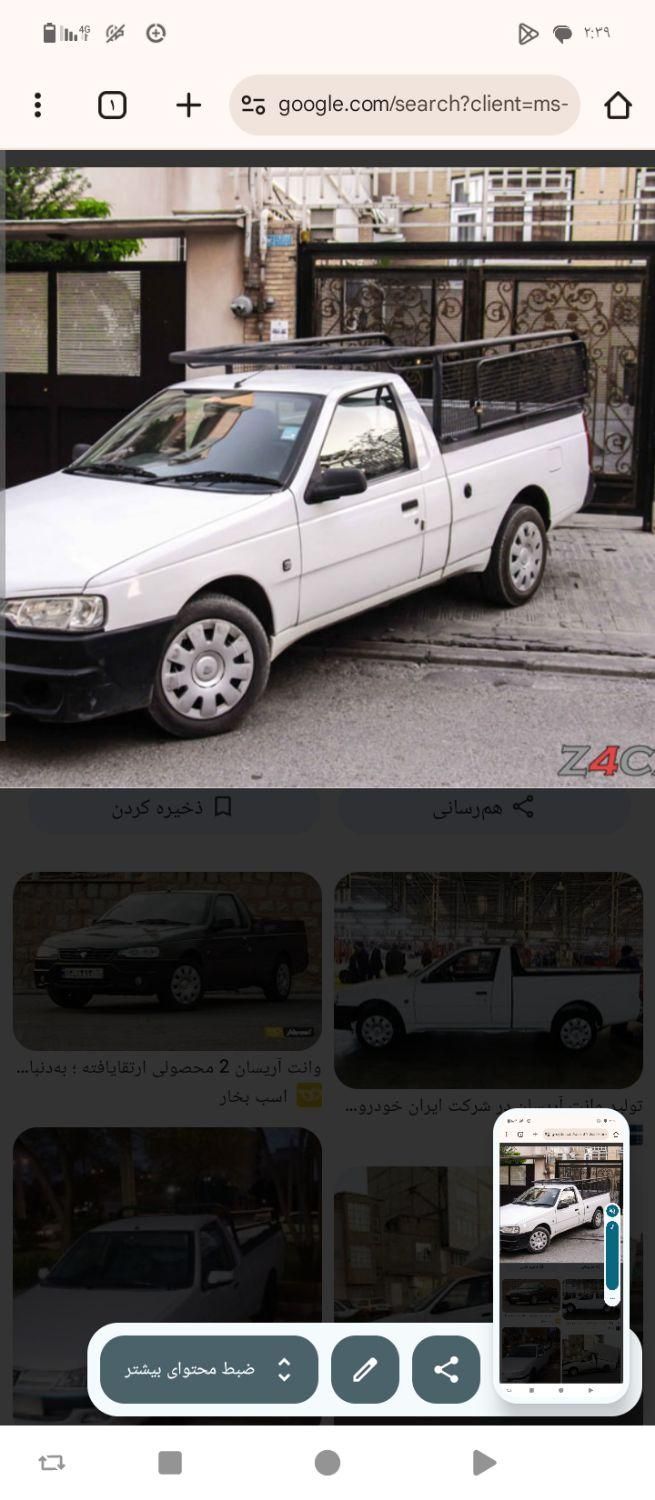Open the screenshot preview thumbnail
Image resolution: width=655 pixels, height=1500 pixels.
[x=560, y=1257]
